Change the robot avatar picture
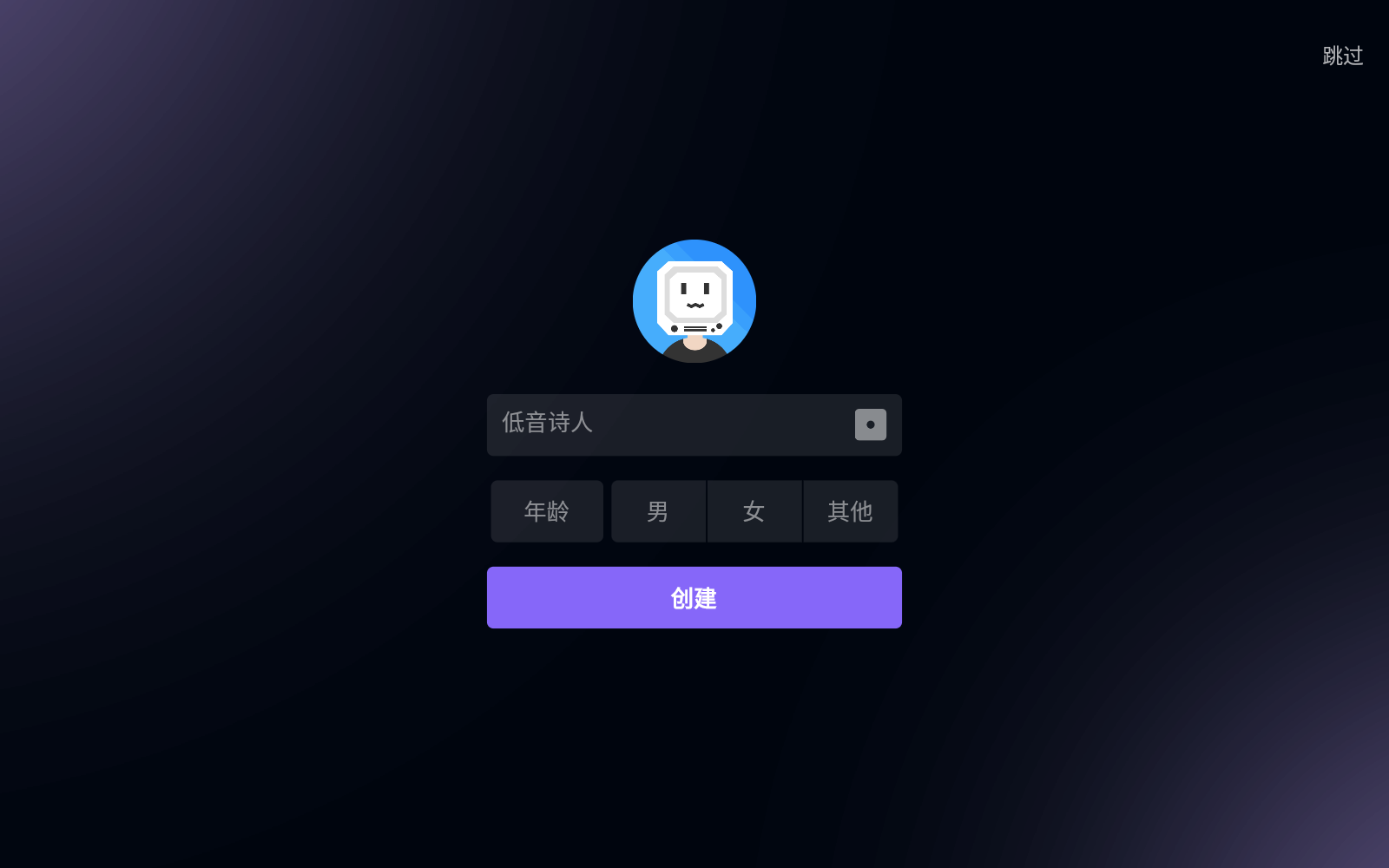The width and height of the screenshot is (1389, 868). point(694,301)
